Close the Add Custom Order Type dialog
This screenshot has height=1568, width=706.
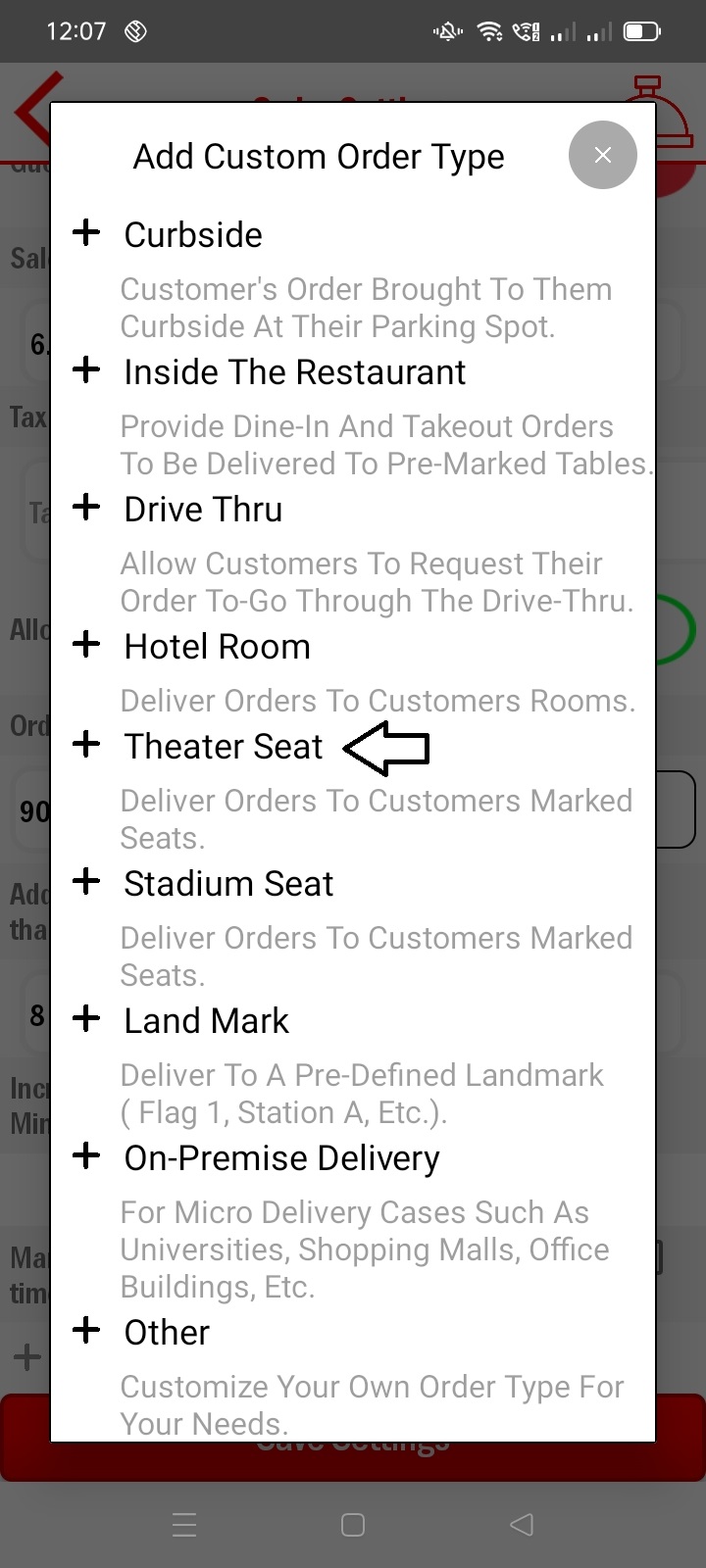tap(602, 155)
